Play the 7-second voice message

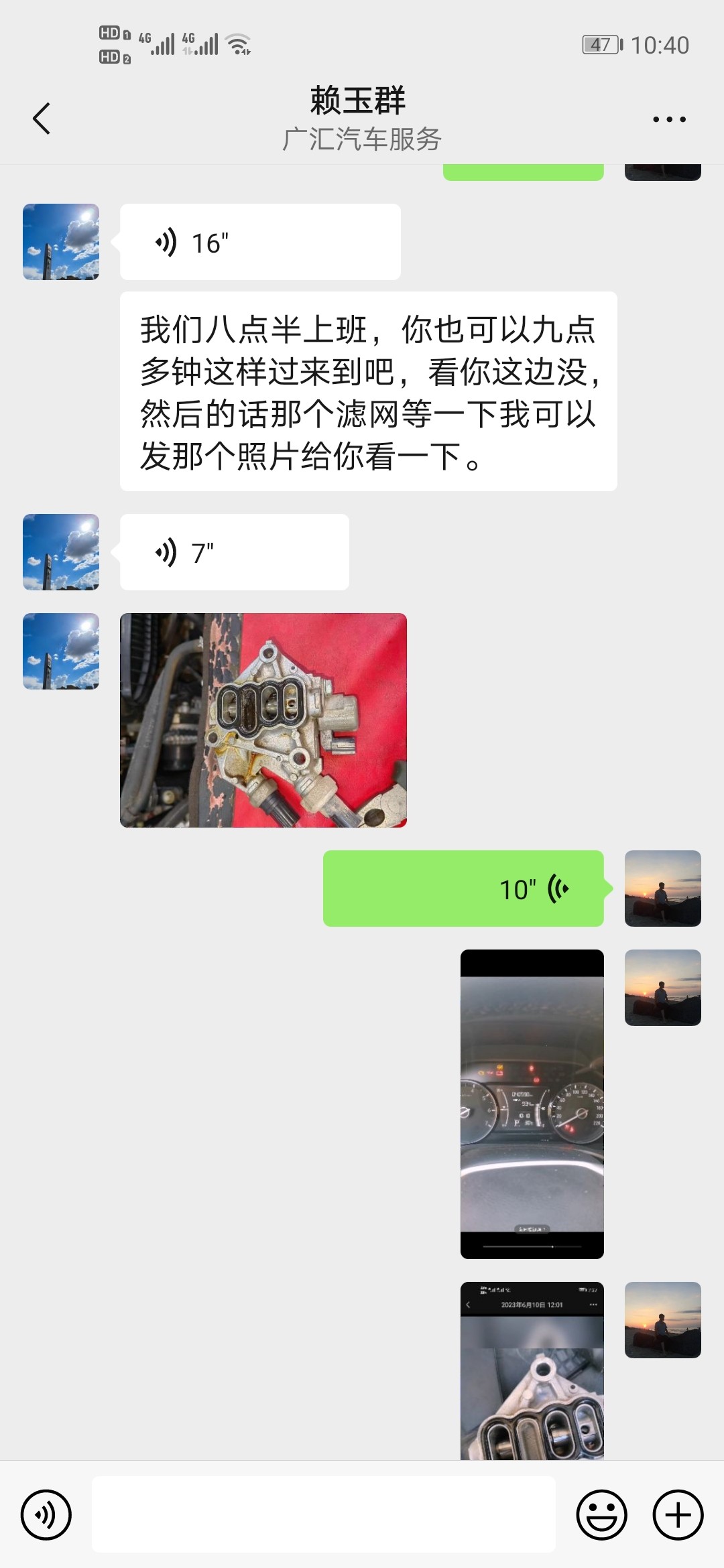(x=234, y=553)
